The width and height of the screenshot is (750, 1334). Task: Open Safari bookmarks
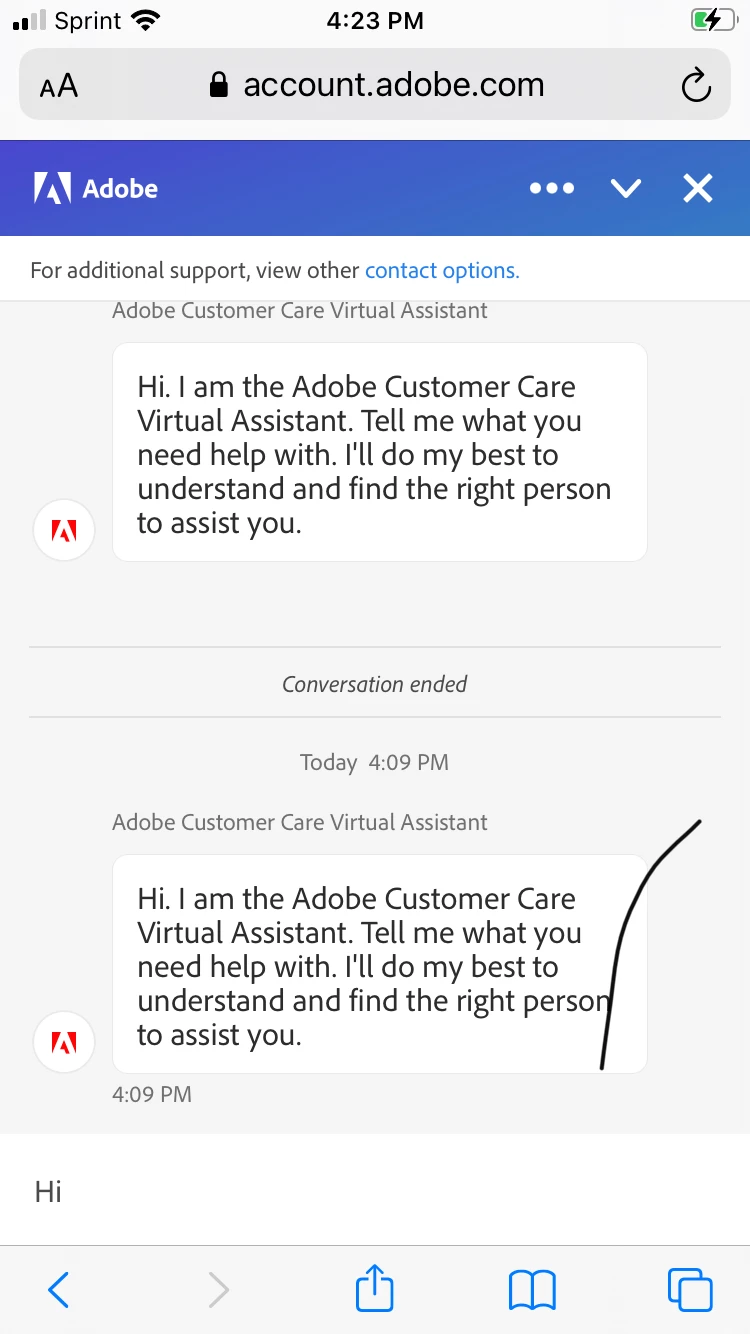tap(532, 1289)
